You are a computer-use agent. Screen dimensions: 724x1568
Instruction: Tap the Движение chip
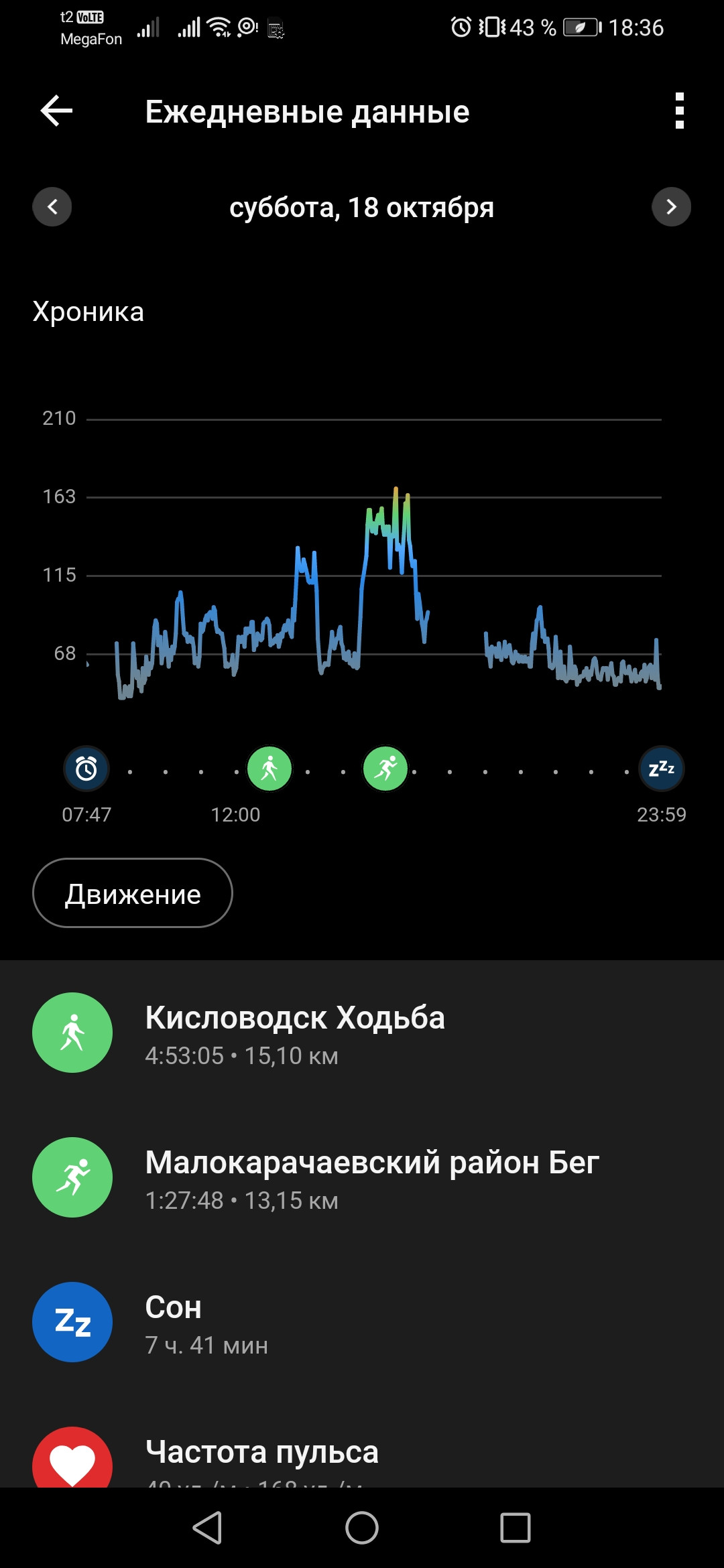click(x=133, y=893)
